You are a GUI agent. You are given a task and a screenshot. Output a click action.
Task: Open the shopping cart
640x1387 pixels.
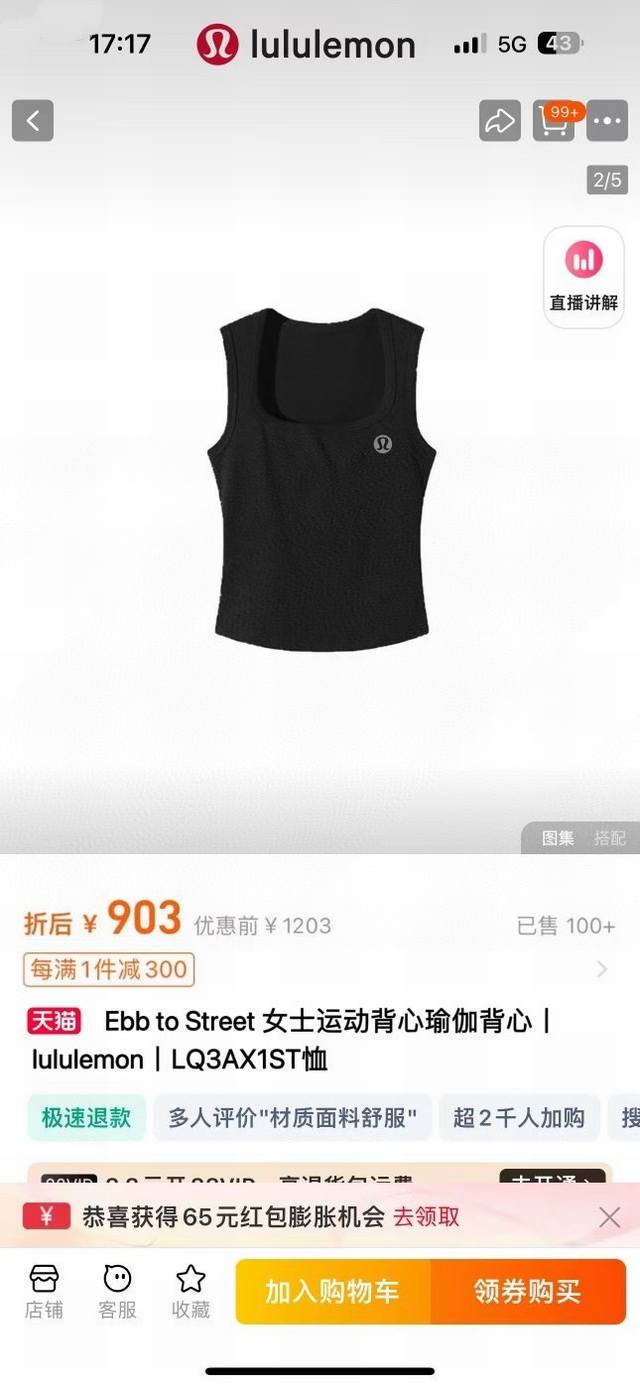[555, 121]
